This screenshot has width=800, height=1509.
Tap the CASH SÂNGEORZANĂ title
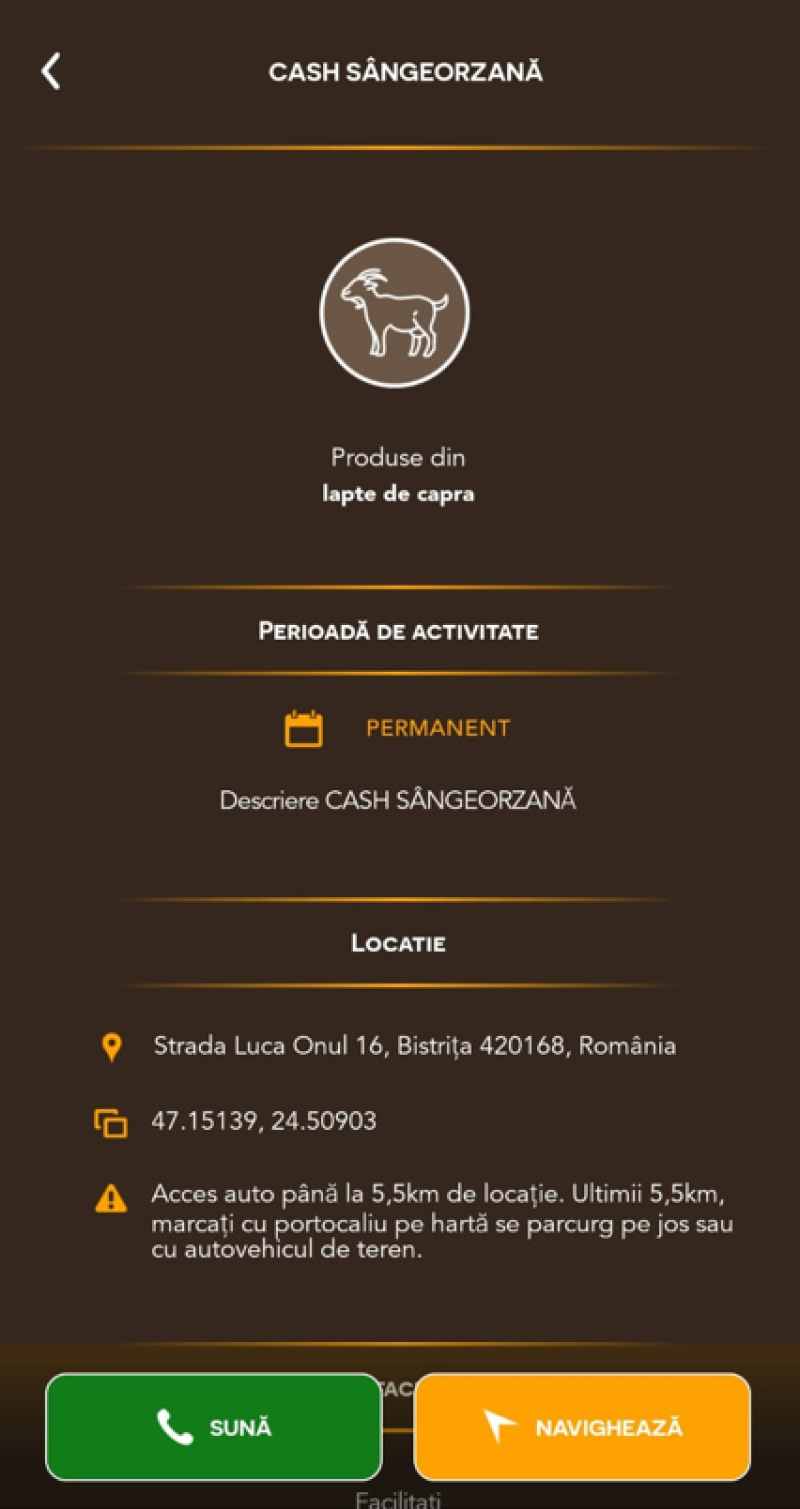(405, 71)
